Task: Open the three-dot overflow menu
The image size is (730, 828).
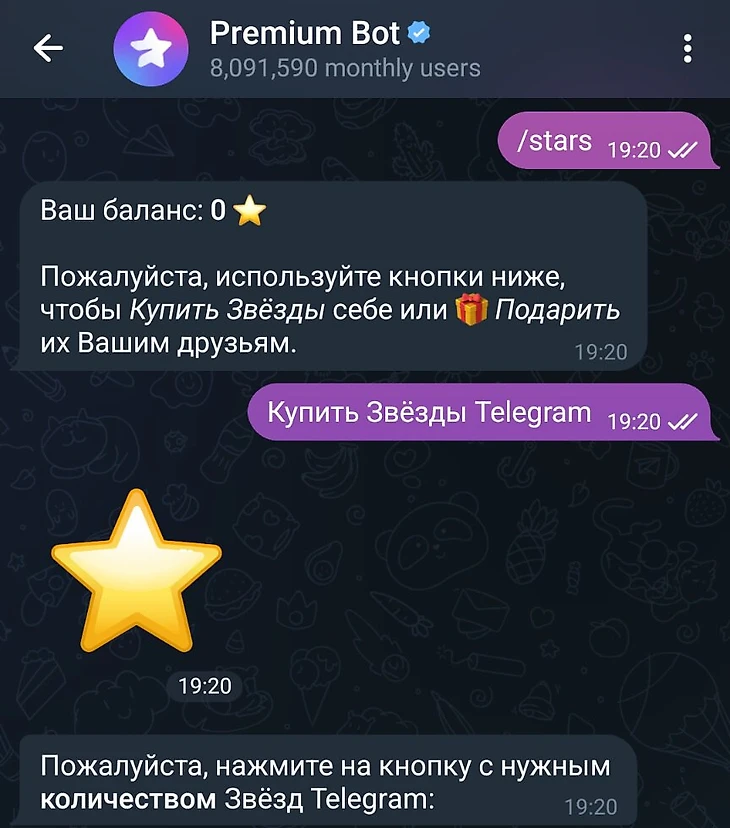Action: (687, 48)
